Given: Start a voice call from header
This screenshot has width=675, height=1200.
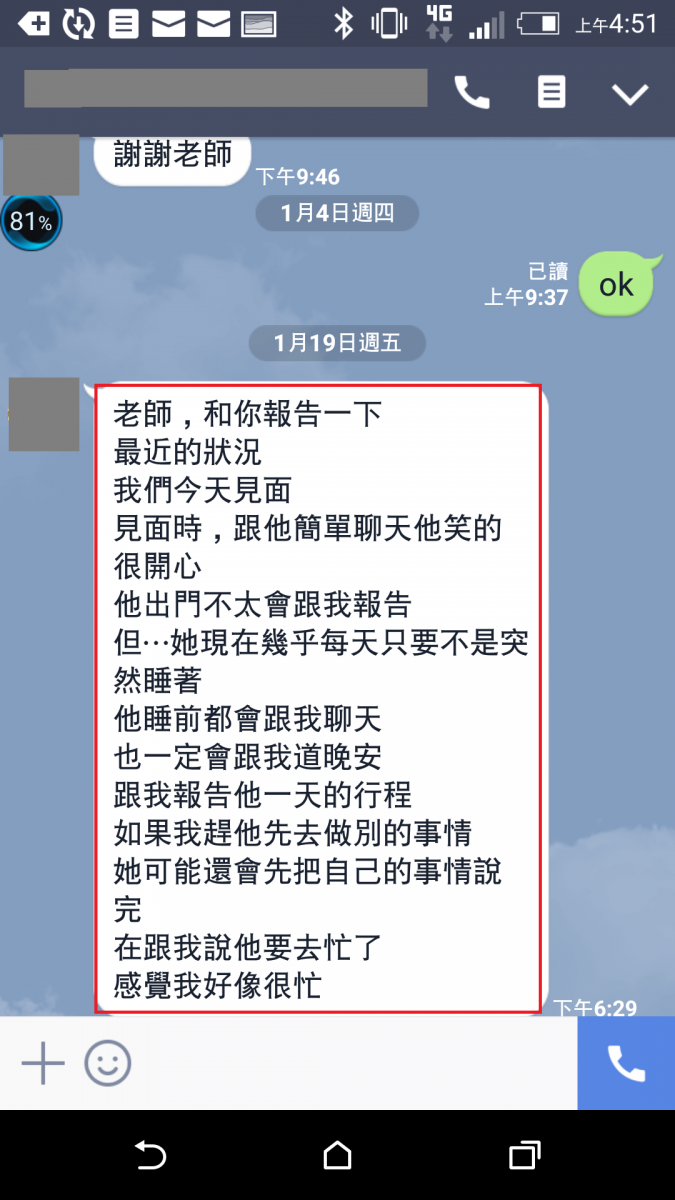Looking at the screenshot, I should click(x=472, y=93).
